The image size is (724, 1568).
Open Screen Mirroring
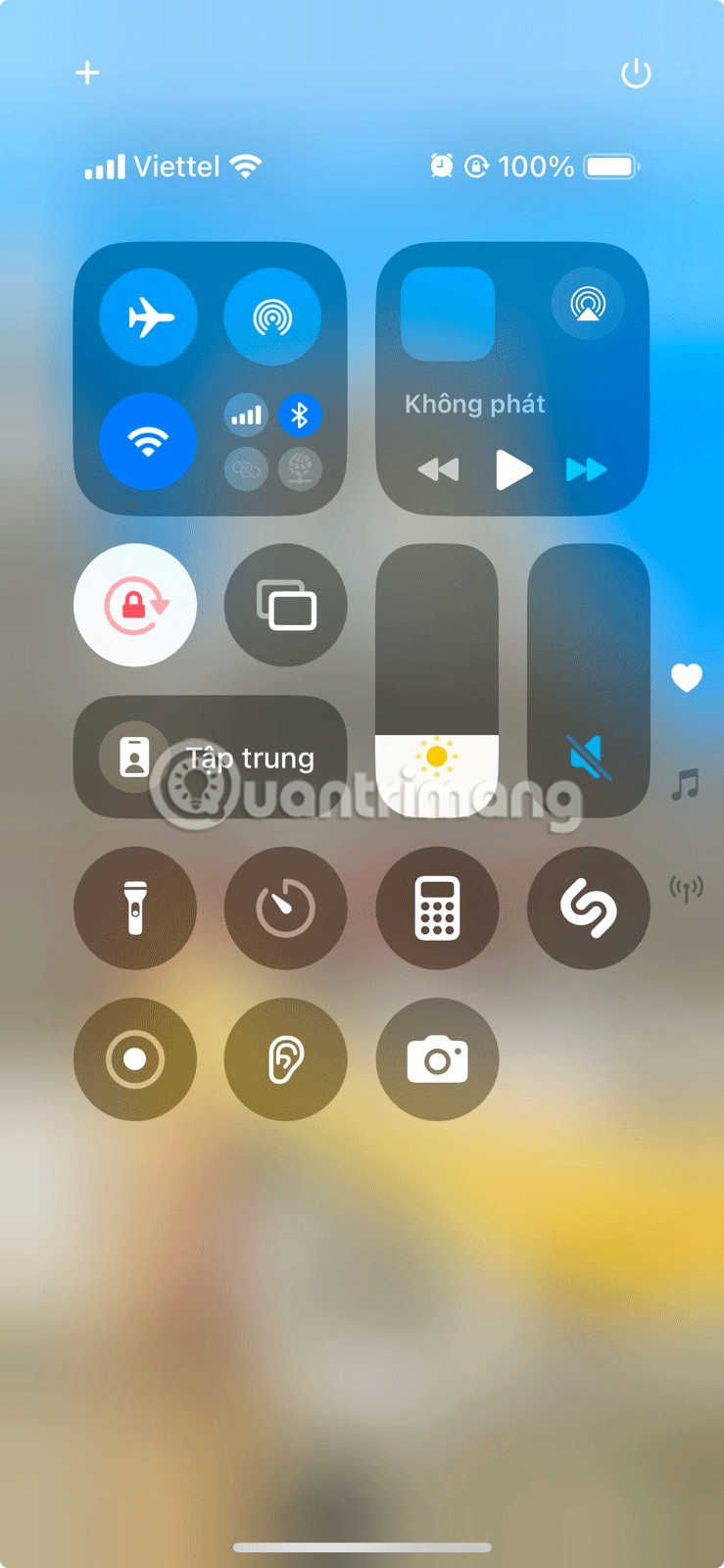click(286, 606)
